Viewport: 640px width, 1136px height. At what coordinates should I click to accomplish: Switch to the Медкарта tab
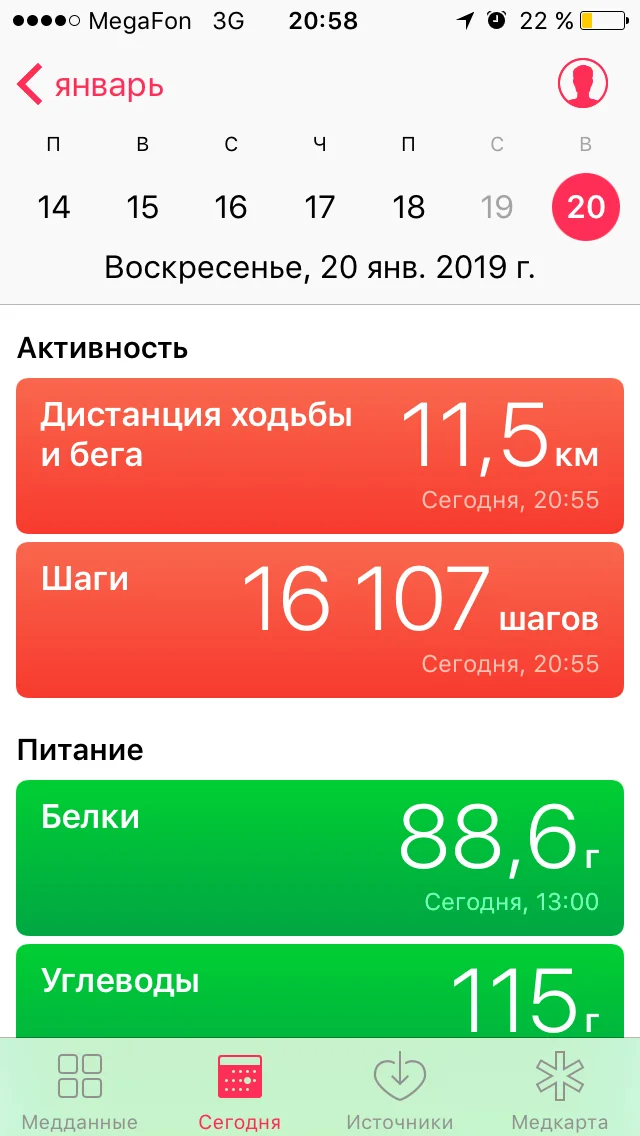(x=560, y=1090)
